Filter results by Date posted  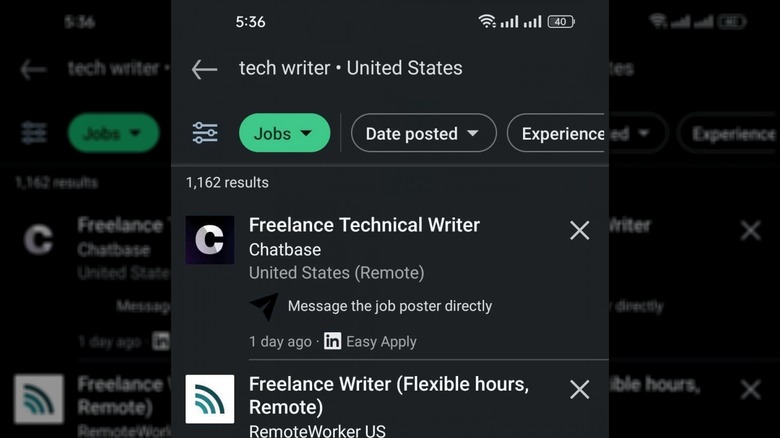(x=422, y=133)
